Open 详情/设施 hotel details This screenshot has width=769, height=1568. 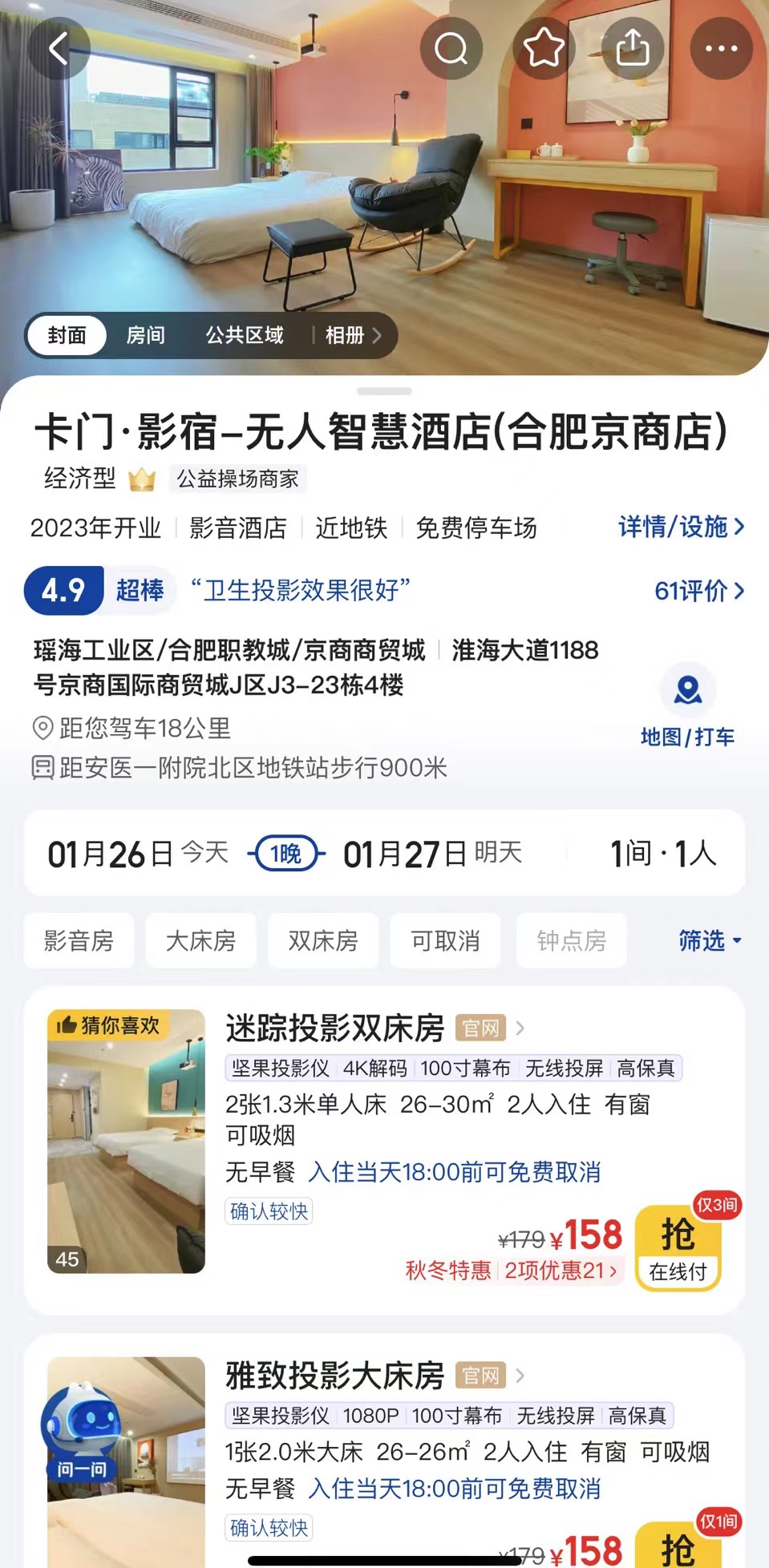point(681,527)
